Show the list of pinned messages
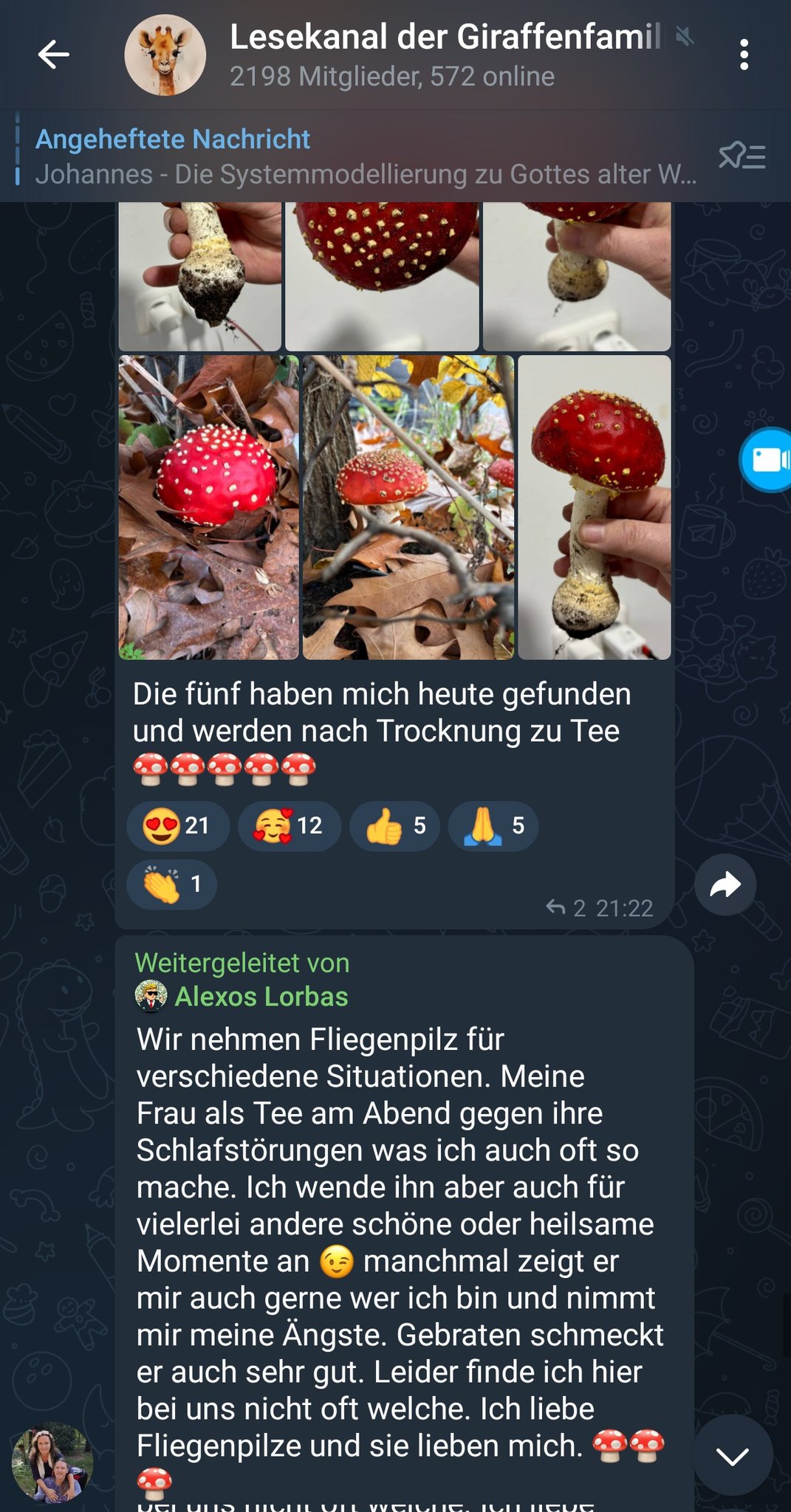Image resolution: width=791 pixels, height=1512 pixels. 742,157
